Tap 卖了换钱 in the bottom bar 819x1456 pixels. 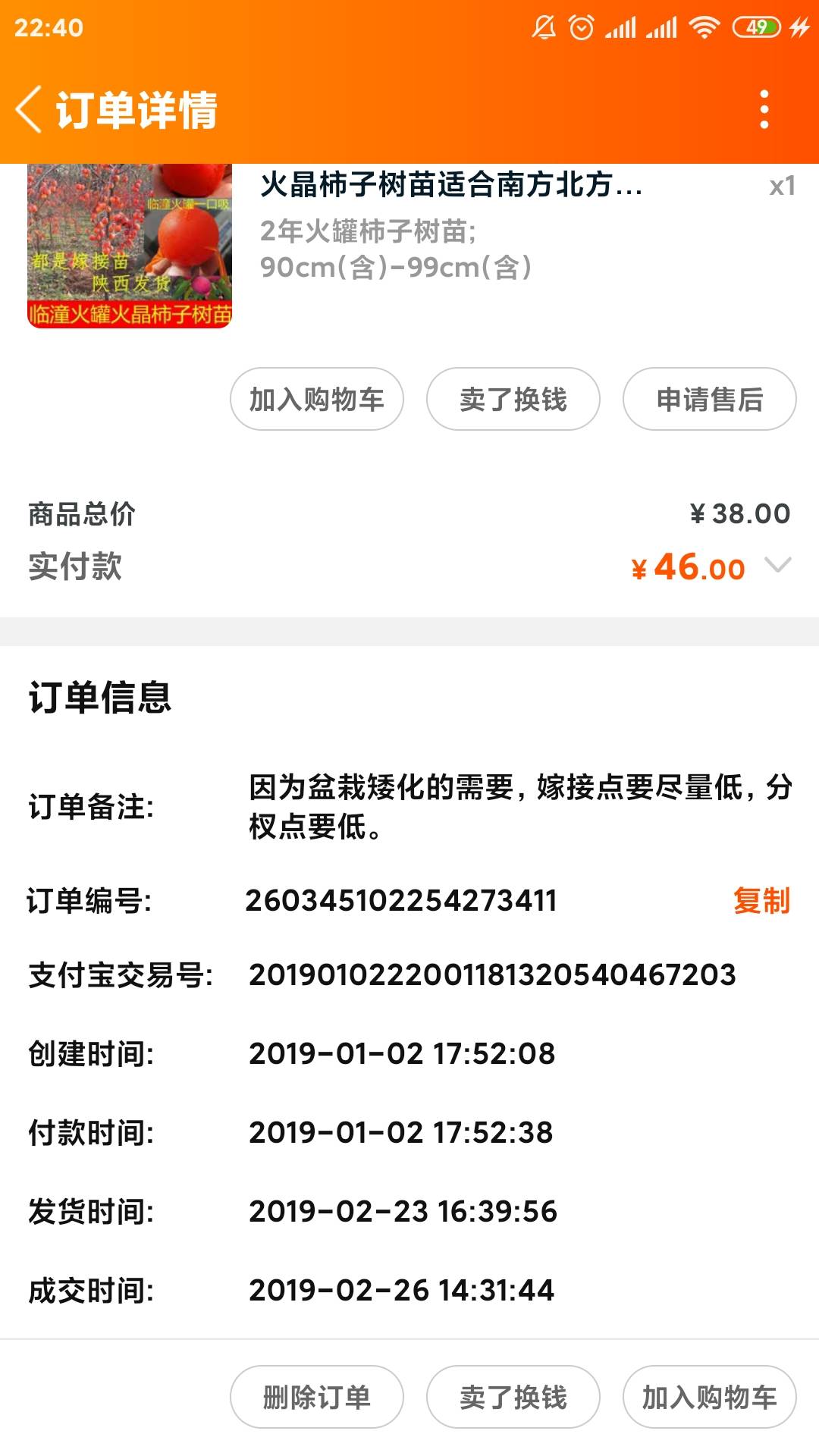tap(513, 1397)
